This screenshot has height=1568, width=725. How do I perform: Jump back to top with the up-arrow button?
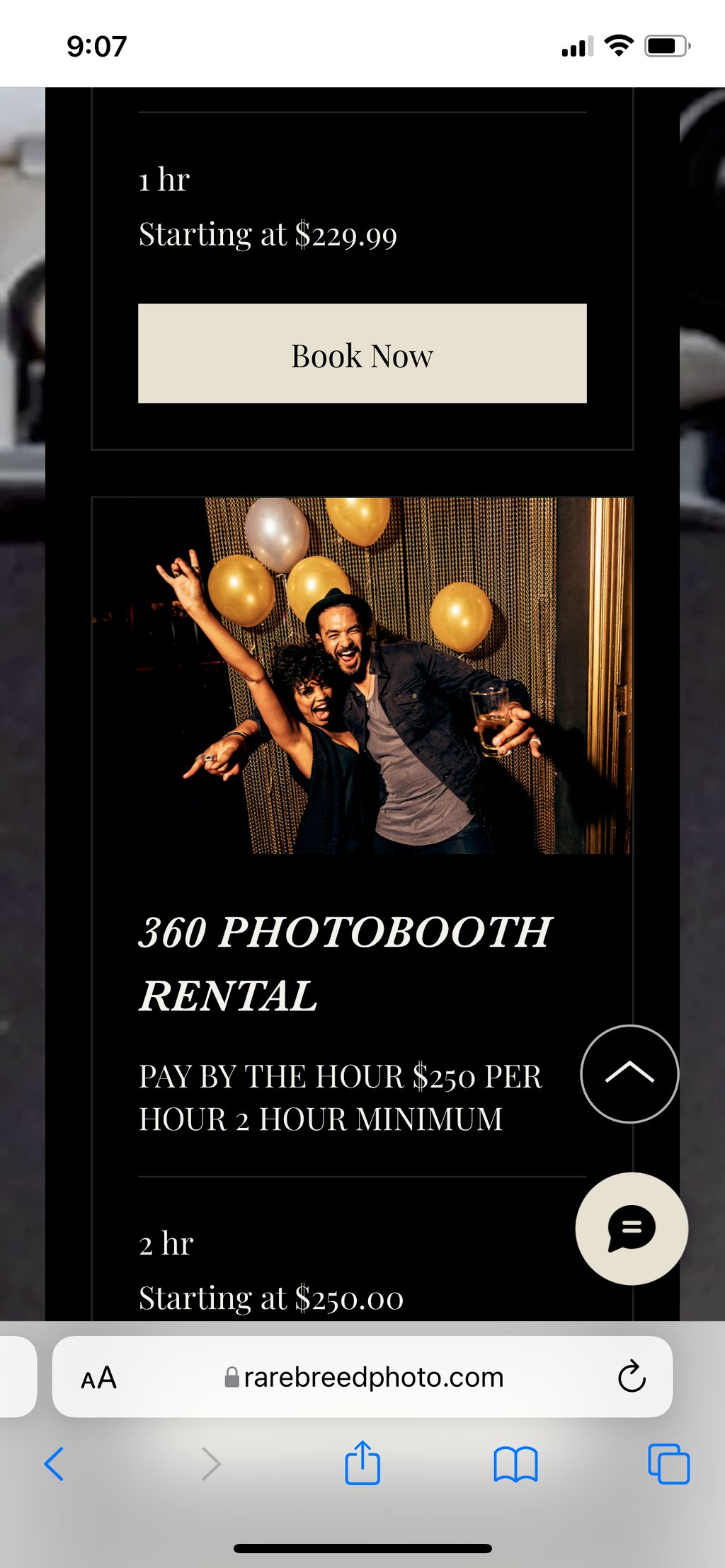[629, 1073]
